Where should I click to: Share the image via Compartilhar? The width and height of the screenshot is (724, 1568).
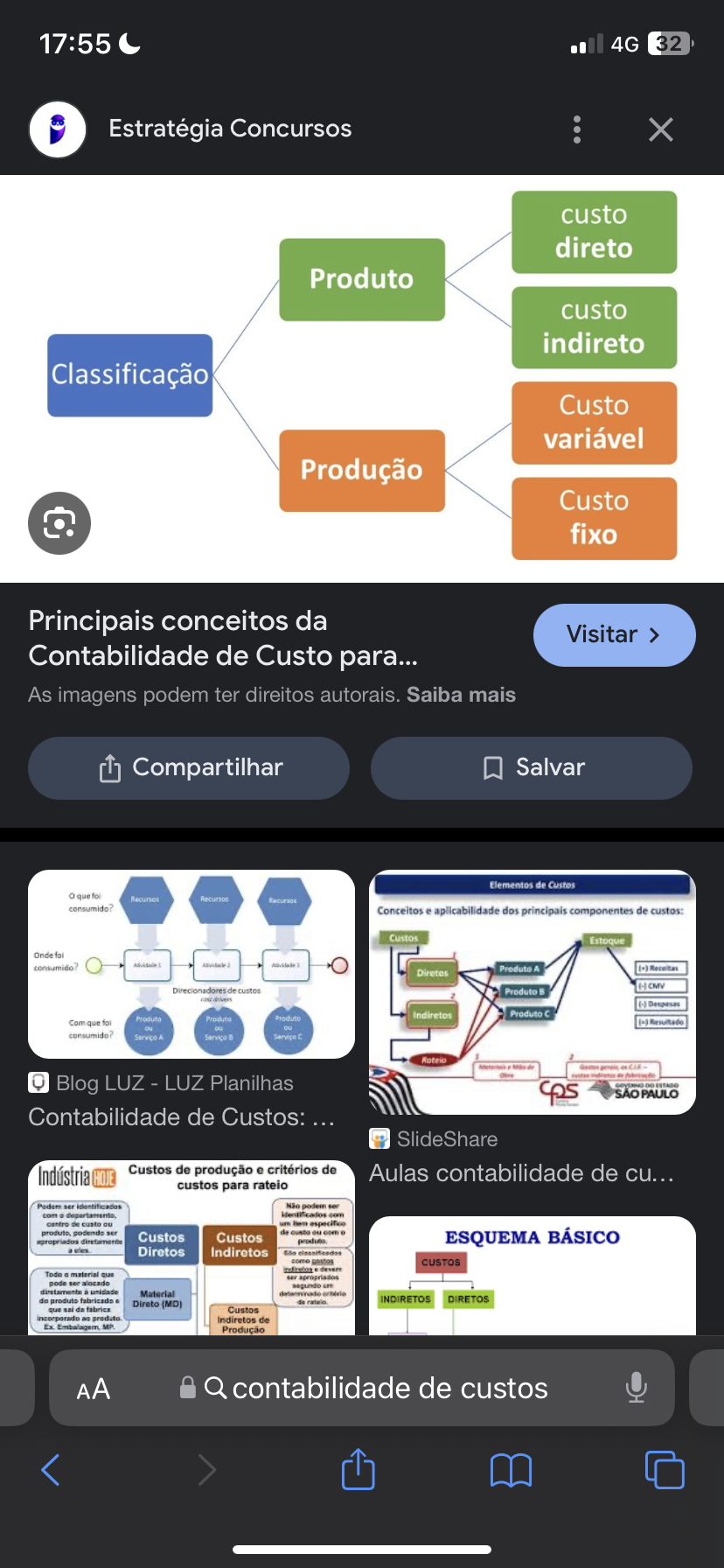[x=189, y=767]
